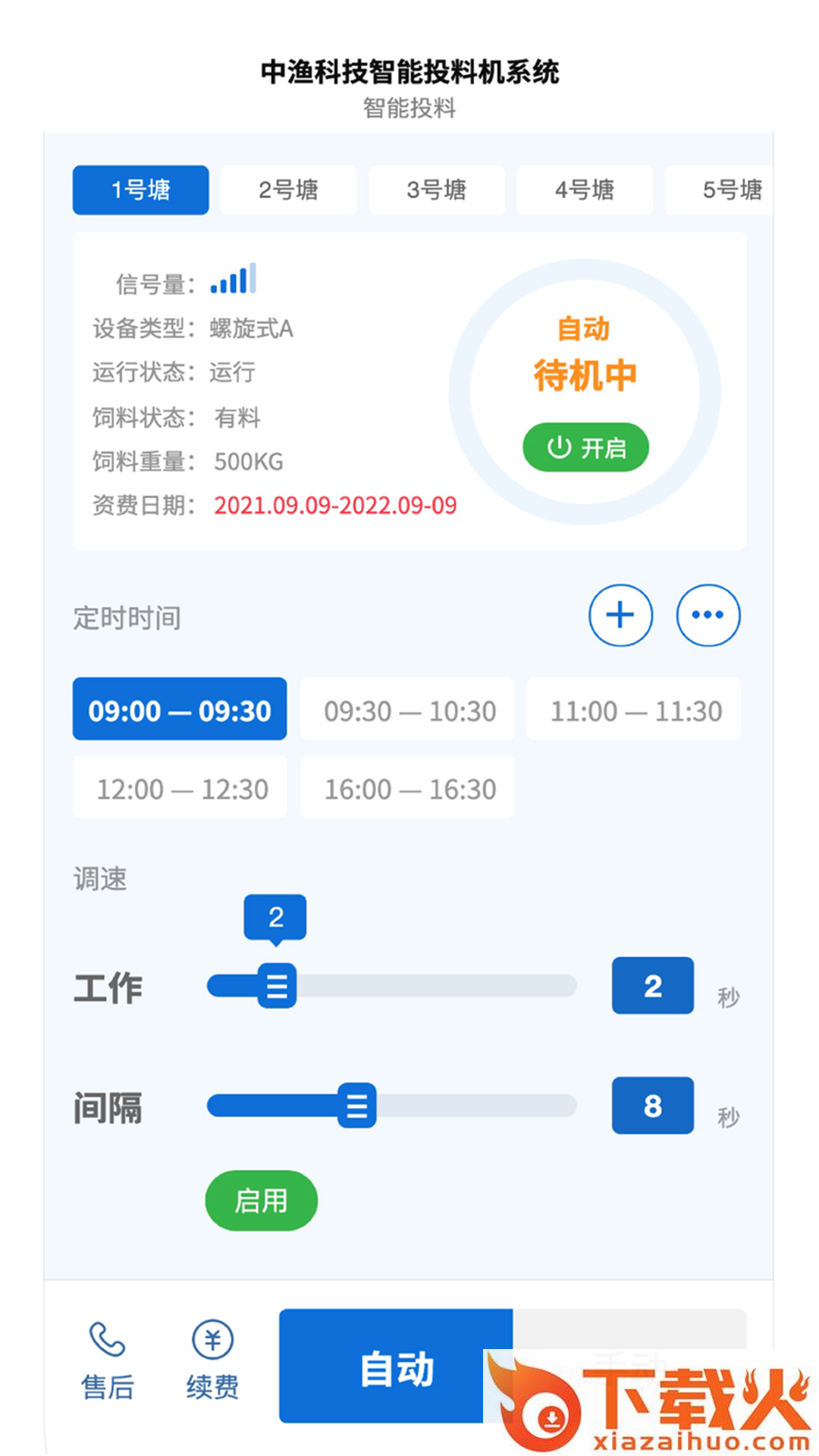Choose the 16:00 — 16:30 time slot

click(x=408, y=787)
